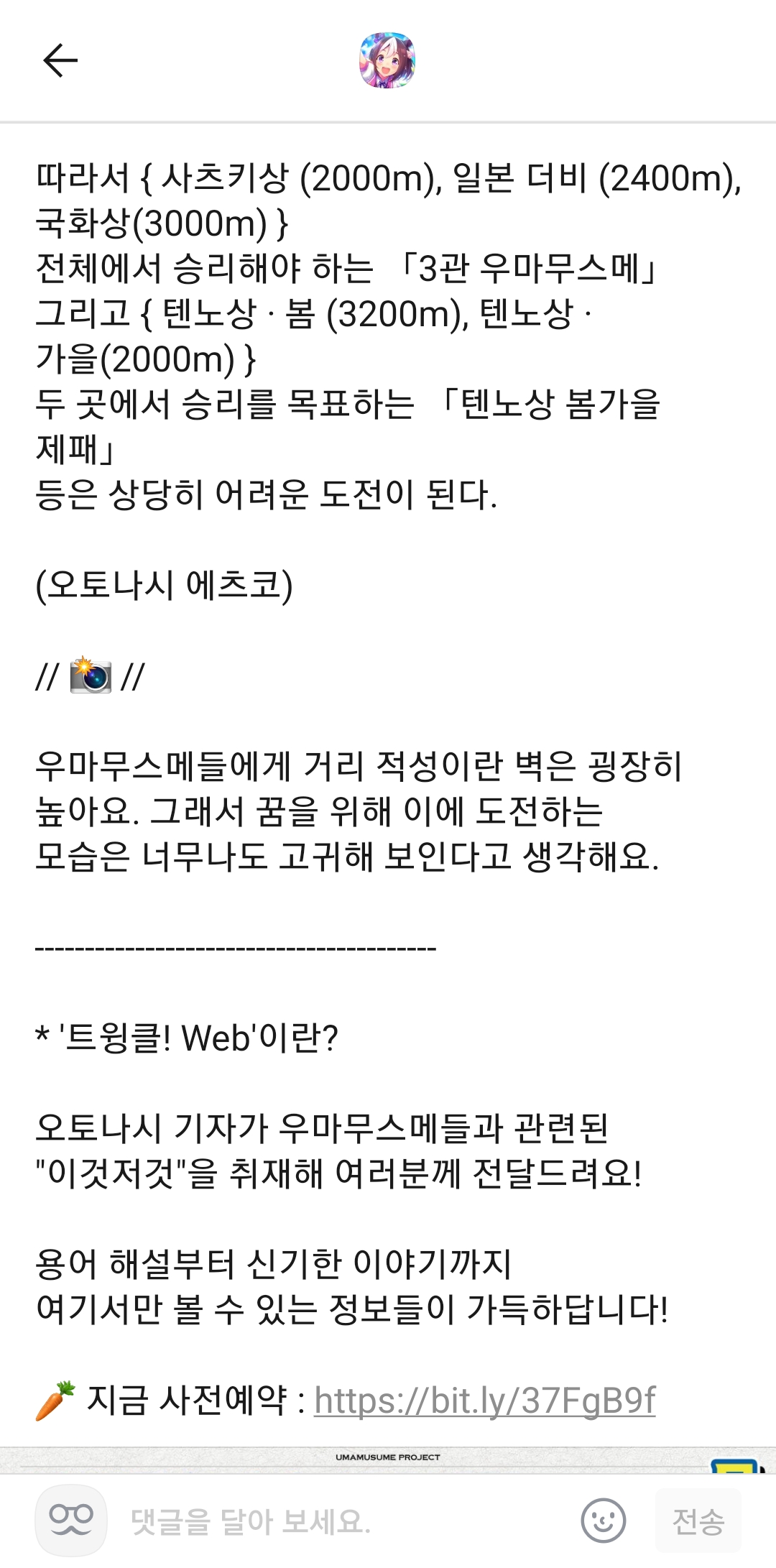Open the glasses profile icon beside comment box
This screenshot has height=1568, width=776.
click(71, 1521)
